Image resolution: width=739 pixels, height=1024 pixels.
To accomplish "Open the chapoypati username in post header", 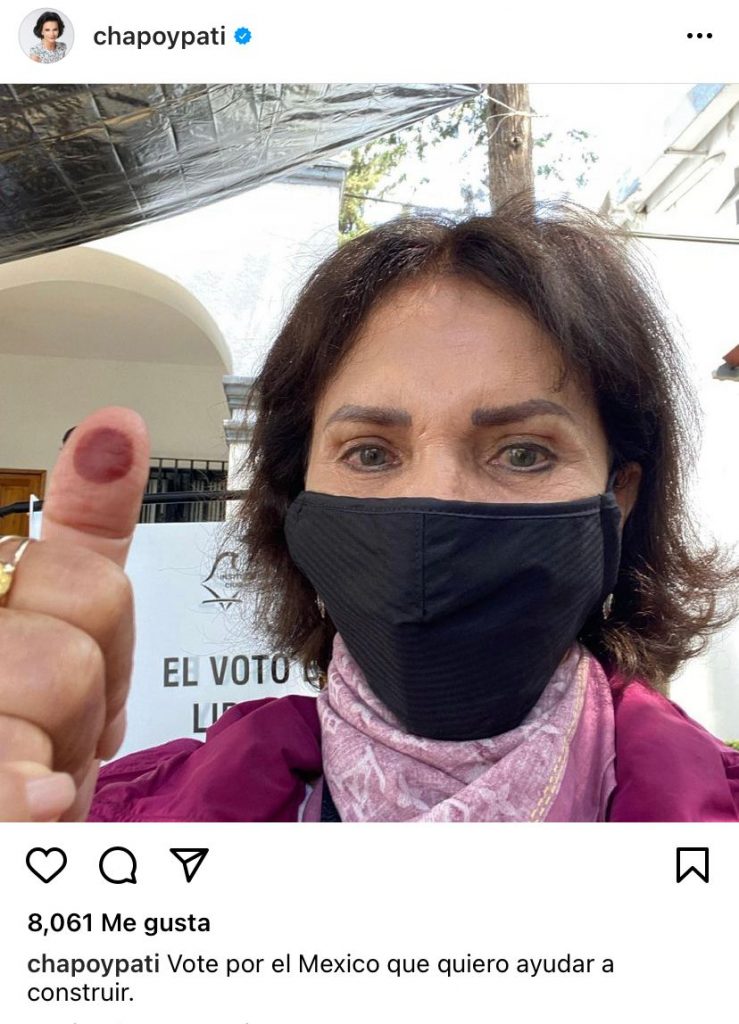I will click(x=159, y=37).
